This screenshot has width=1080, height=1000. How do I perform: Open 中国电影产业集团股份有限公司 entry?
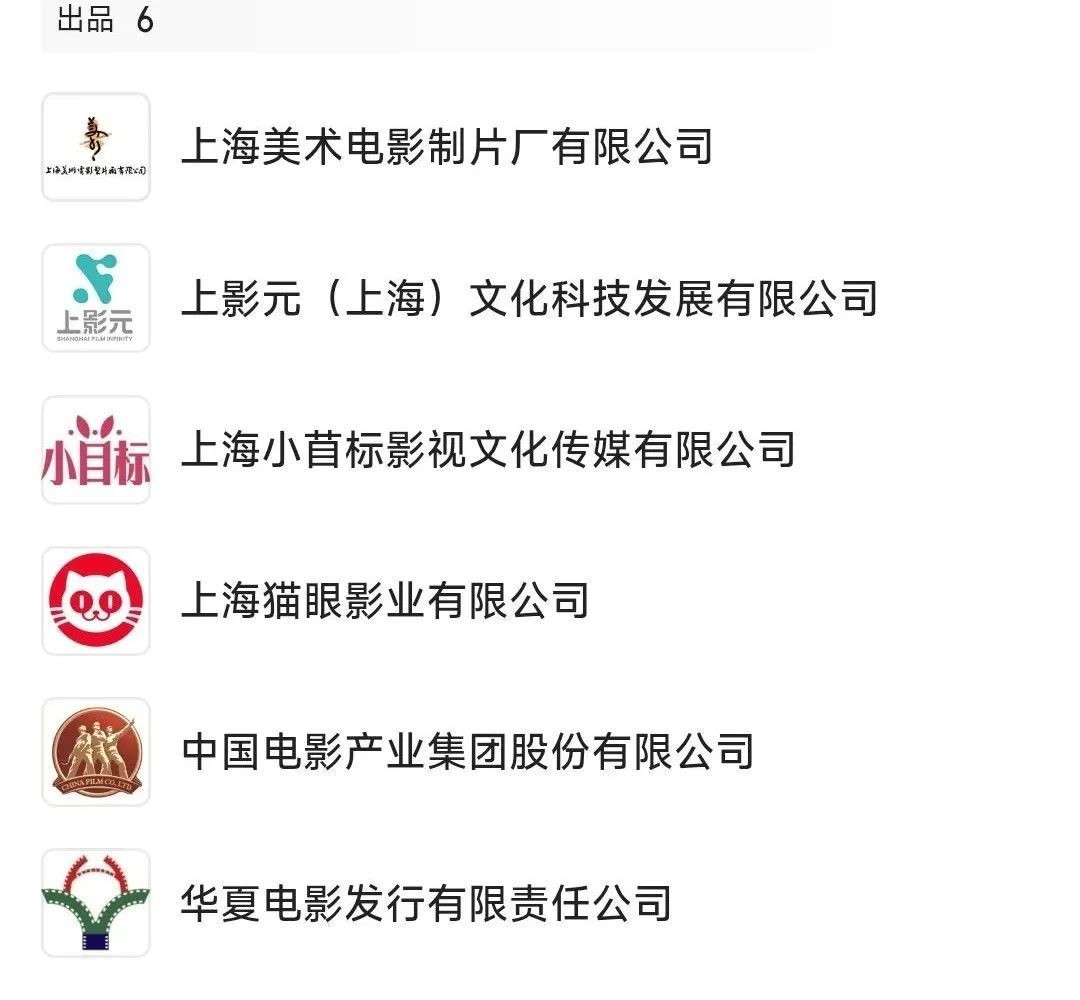point(467,751)
